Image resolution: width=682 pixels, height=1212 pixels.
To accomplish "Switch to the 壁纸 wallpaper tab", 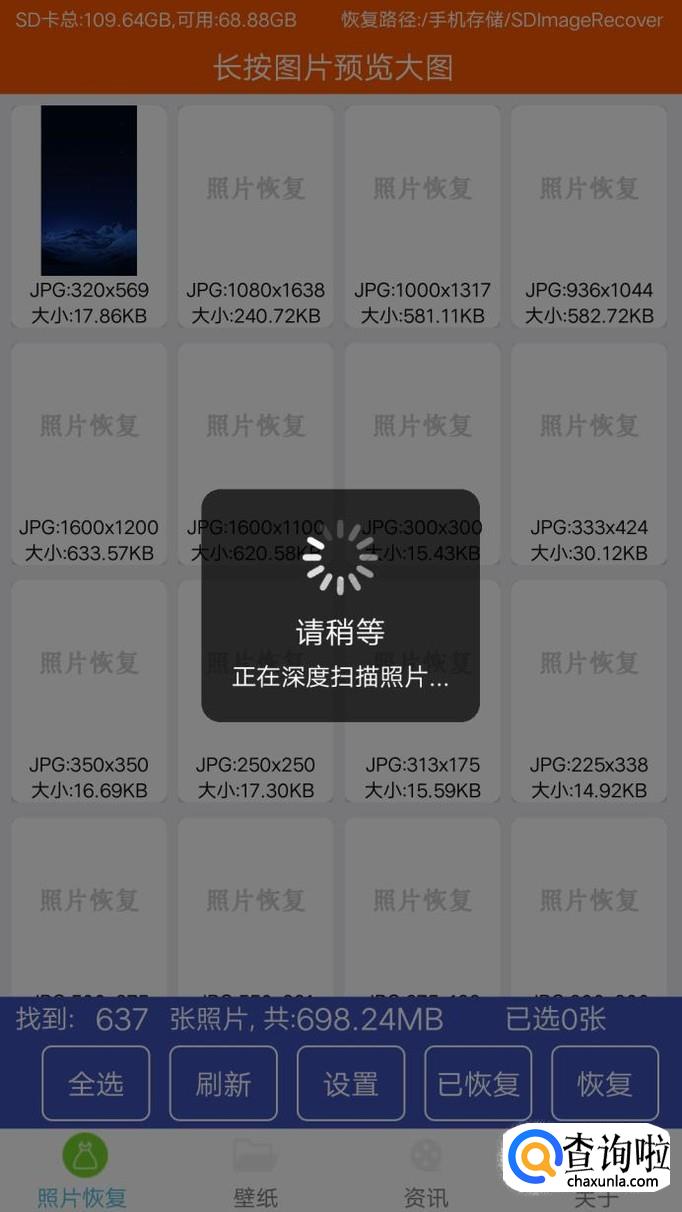I will [x=256, y=1172].
